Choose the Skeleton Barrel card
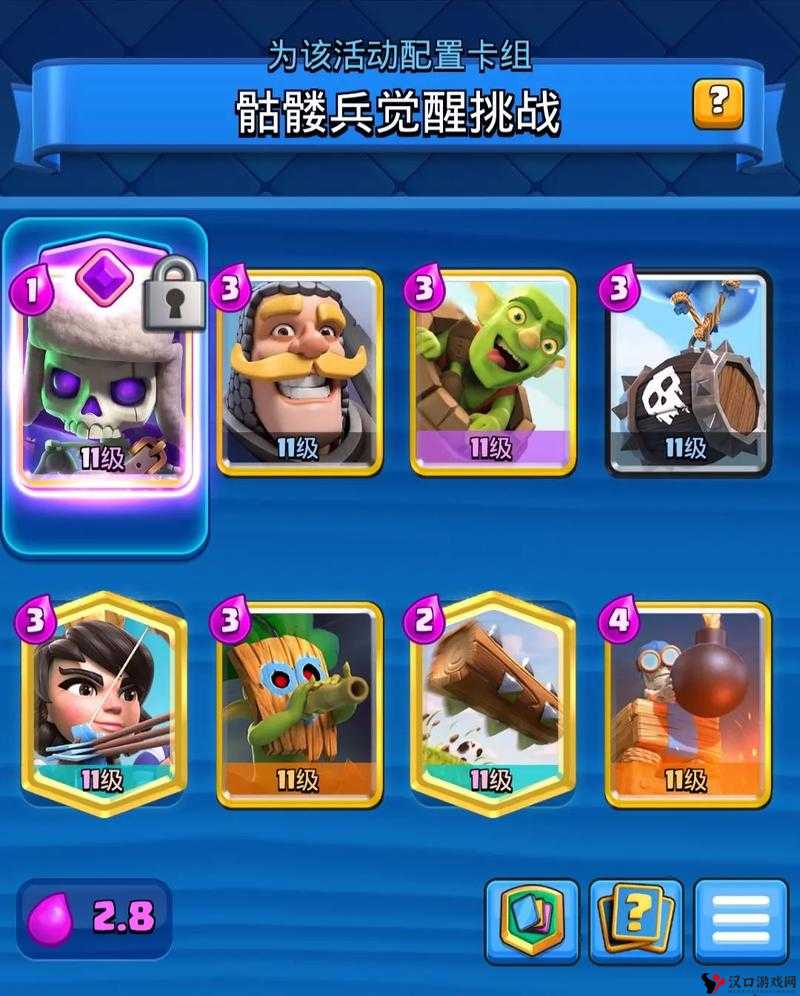 click(688, 370)
